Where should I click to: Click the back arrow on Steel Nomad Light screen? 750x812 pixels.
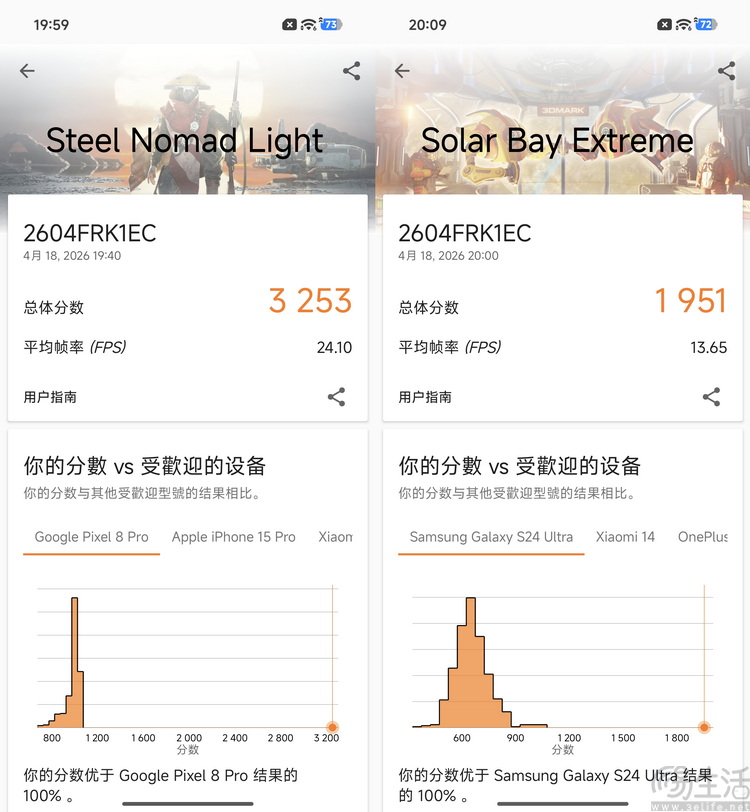pos(26,71)
